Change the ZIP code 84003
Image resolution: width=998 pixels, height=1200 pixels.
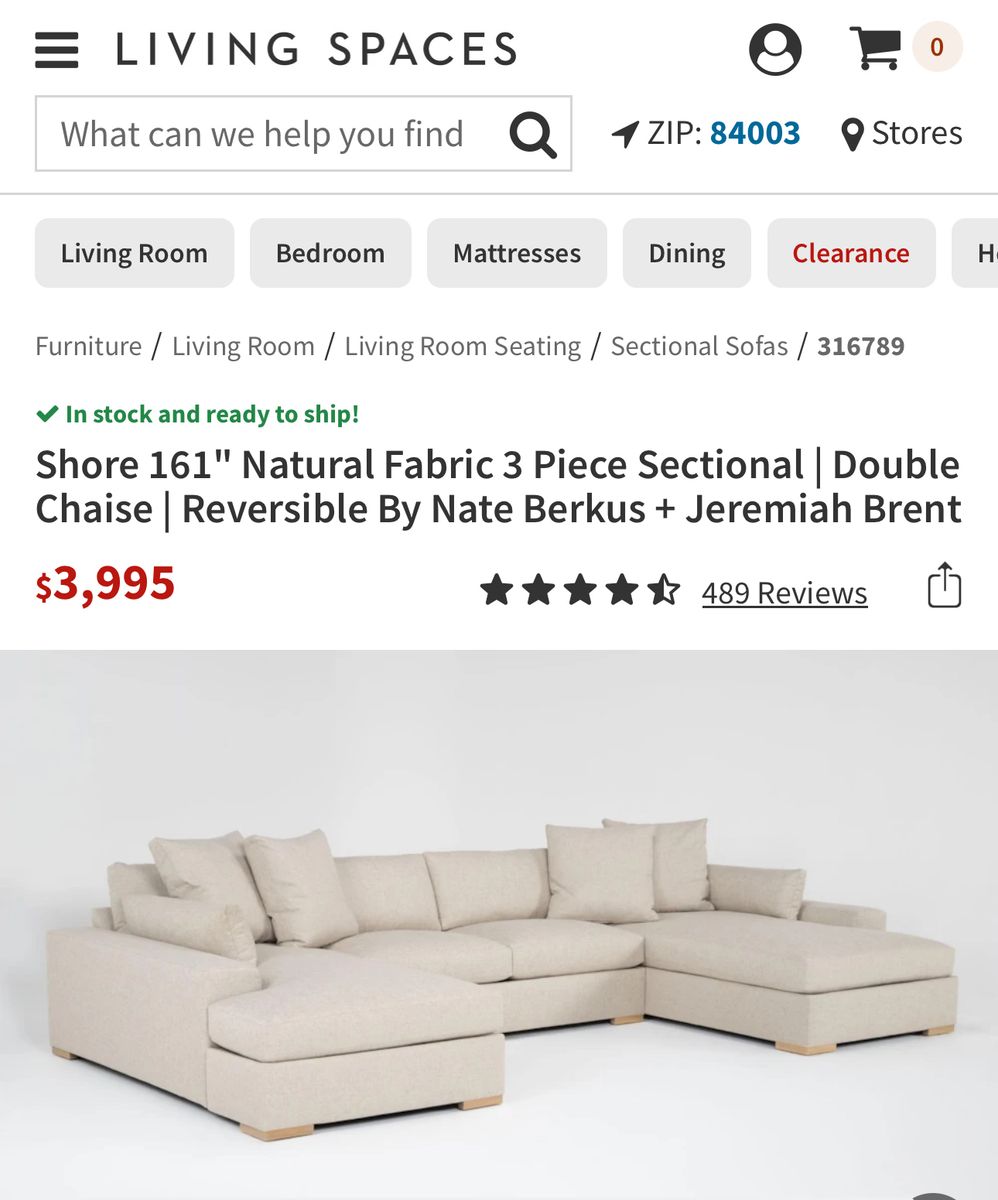pyautogui.click(x=755, y=131)
